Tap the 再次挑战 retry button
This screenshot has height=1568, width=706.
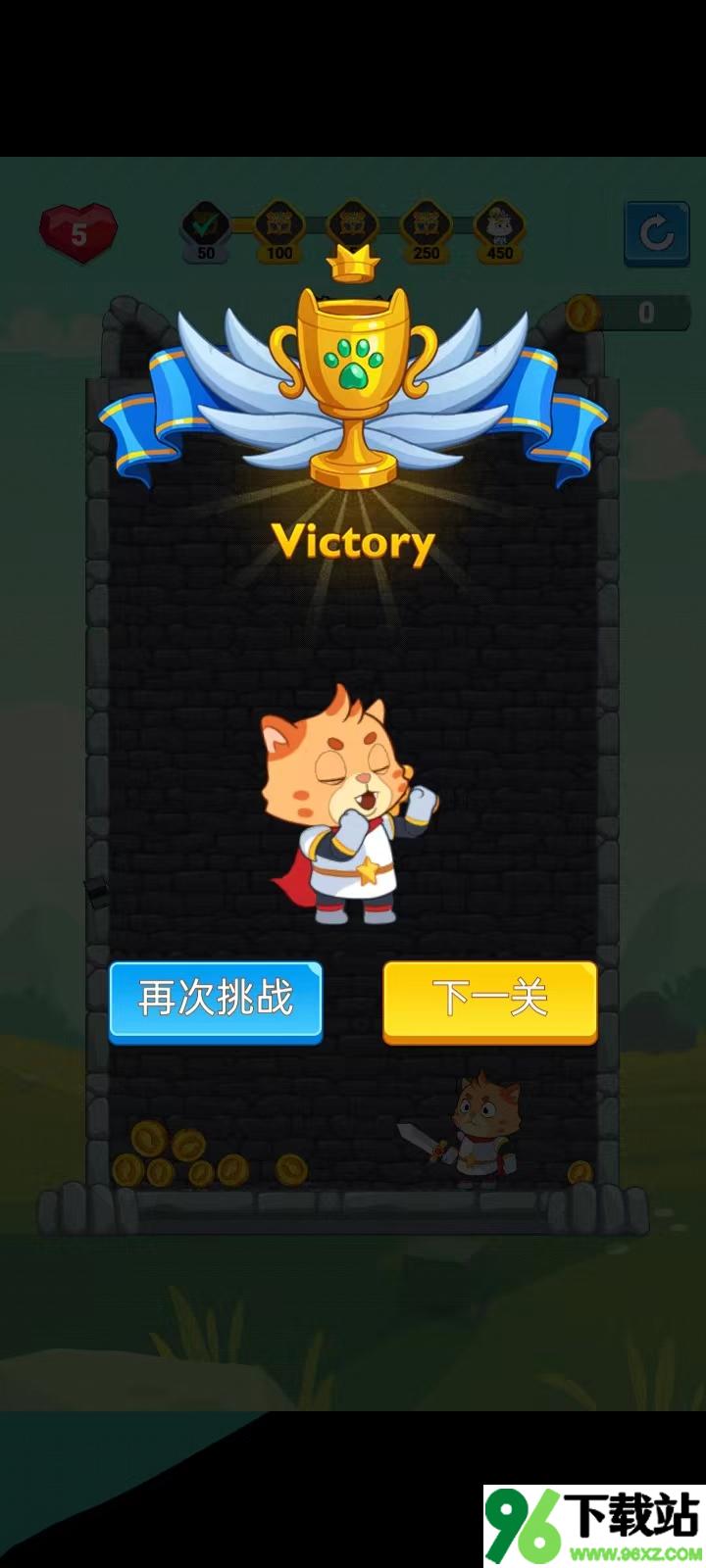click(216, 1000)
